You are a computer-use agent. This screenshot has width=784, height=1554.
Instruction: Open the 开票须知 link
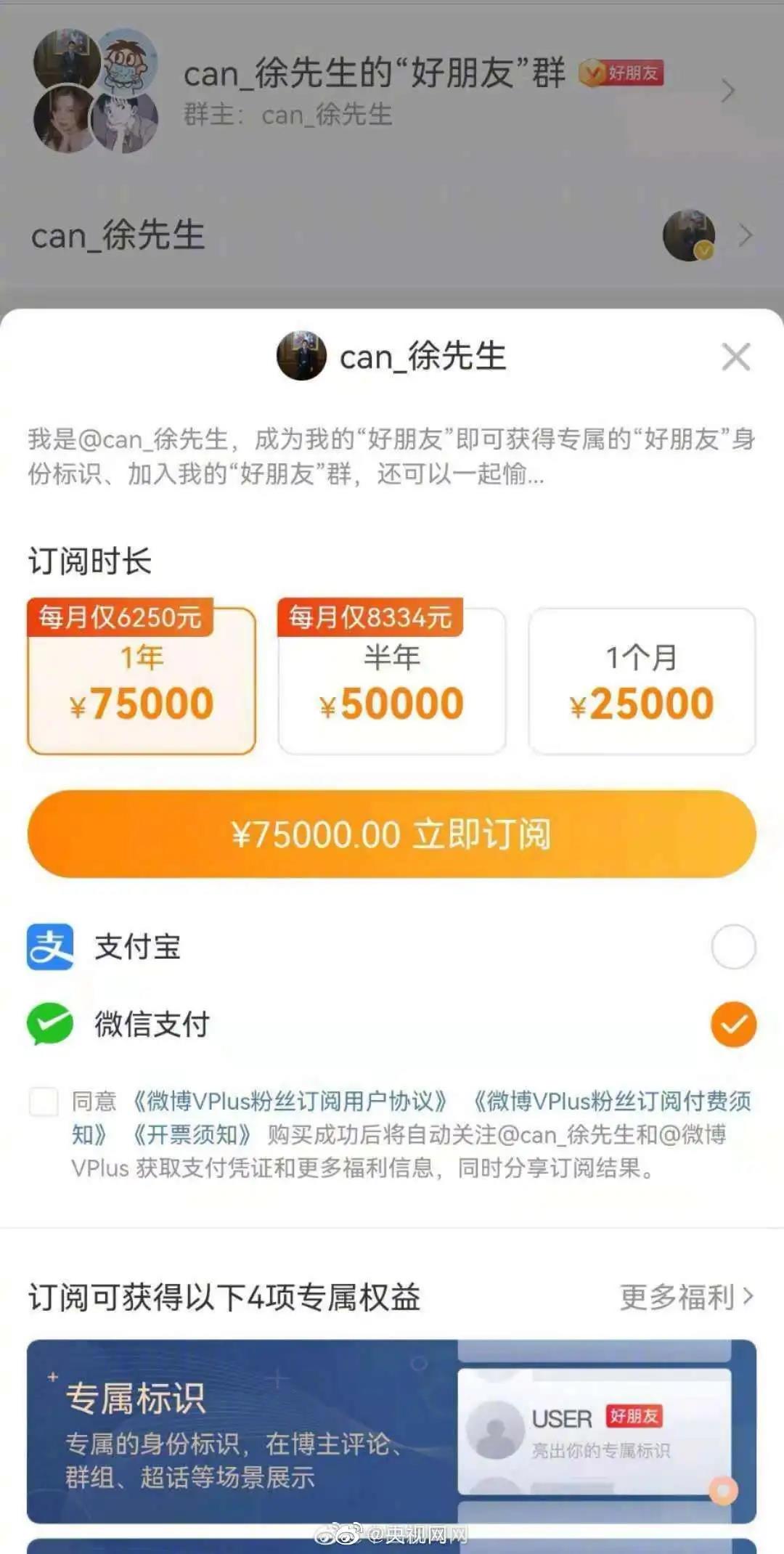point(192,1135)
